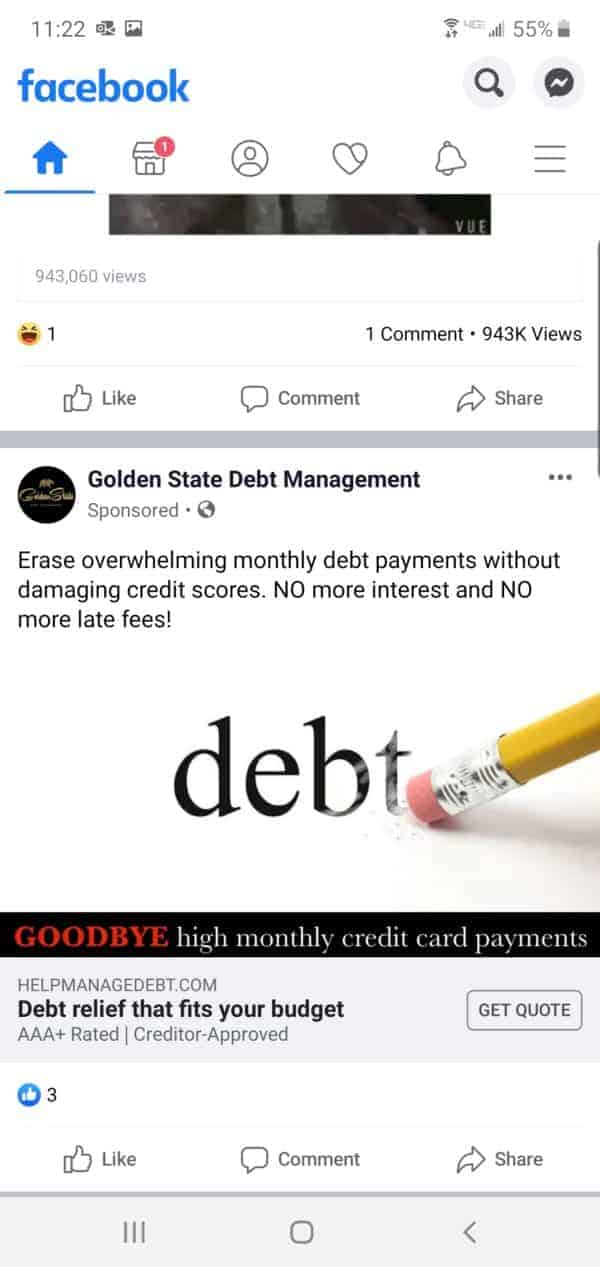600x1267 pixels.
Task: Open the hamburger menu tab
Action: 550,158
